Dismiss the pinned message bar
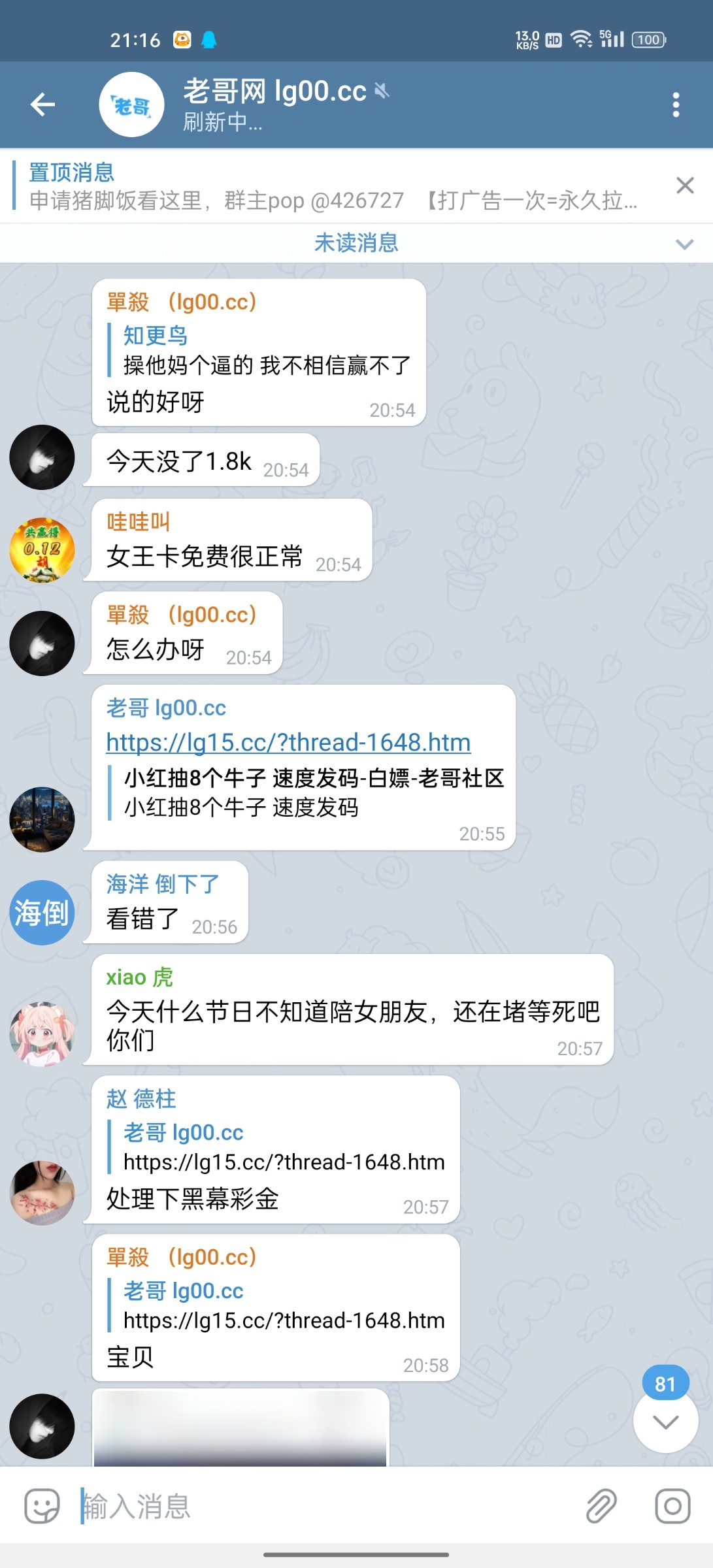 coord(684,186)
